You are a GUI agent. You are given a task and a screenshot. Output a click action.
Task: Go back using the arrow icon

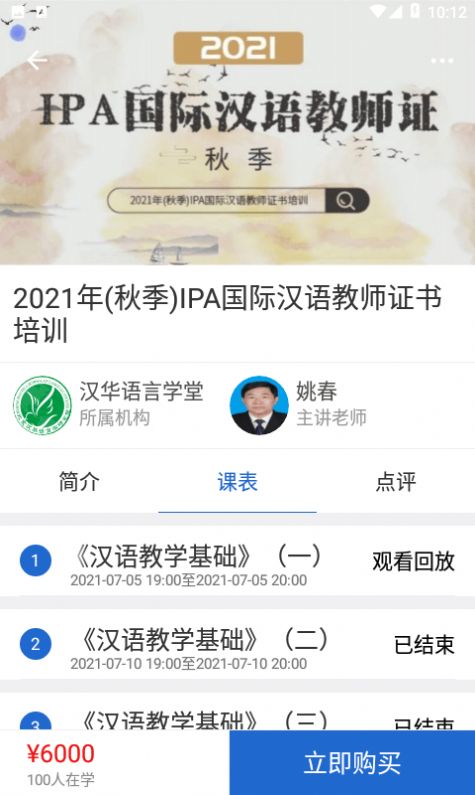(37, 60)
